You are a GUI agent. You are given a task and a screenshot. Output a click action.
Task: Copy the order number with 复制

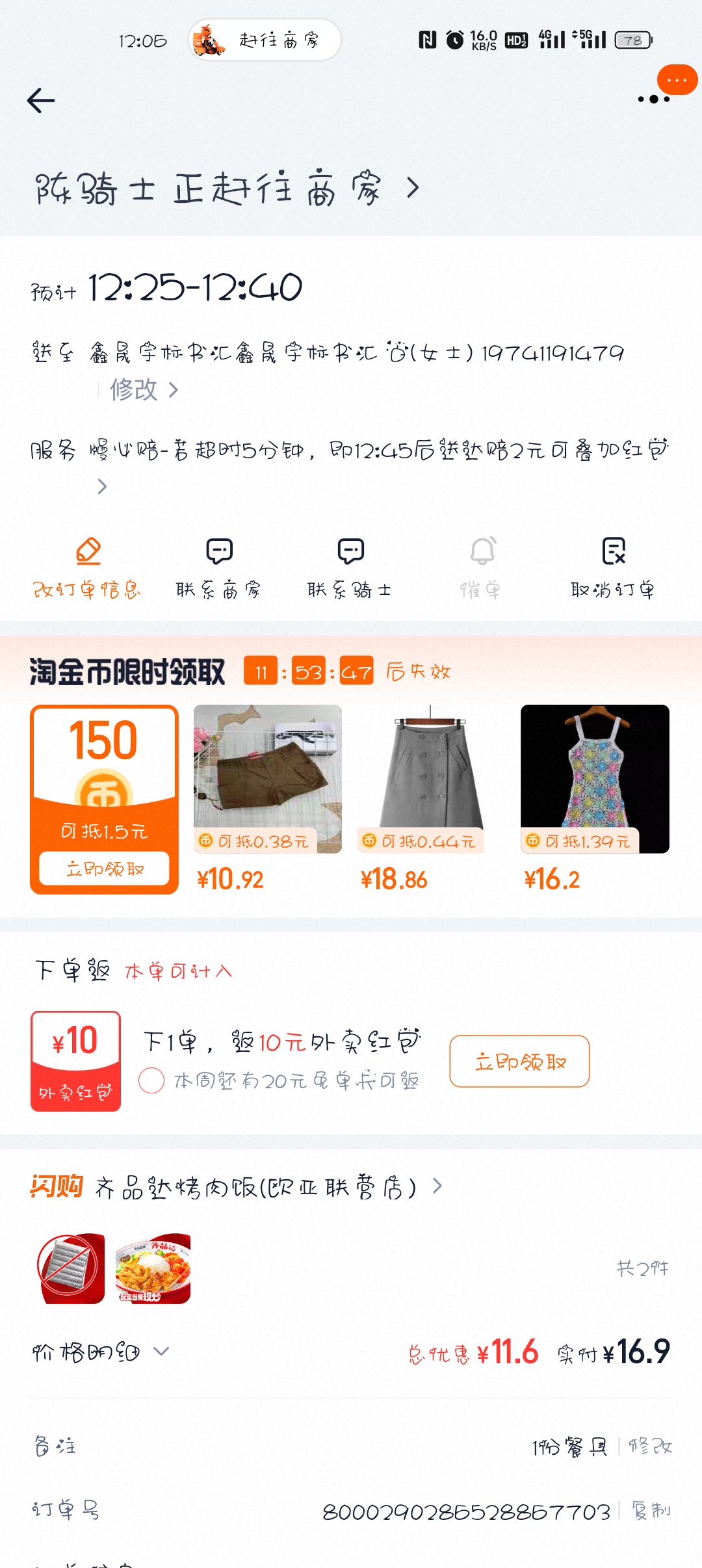coord(651,1510)
